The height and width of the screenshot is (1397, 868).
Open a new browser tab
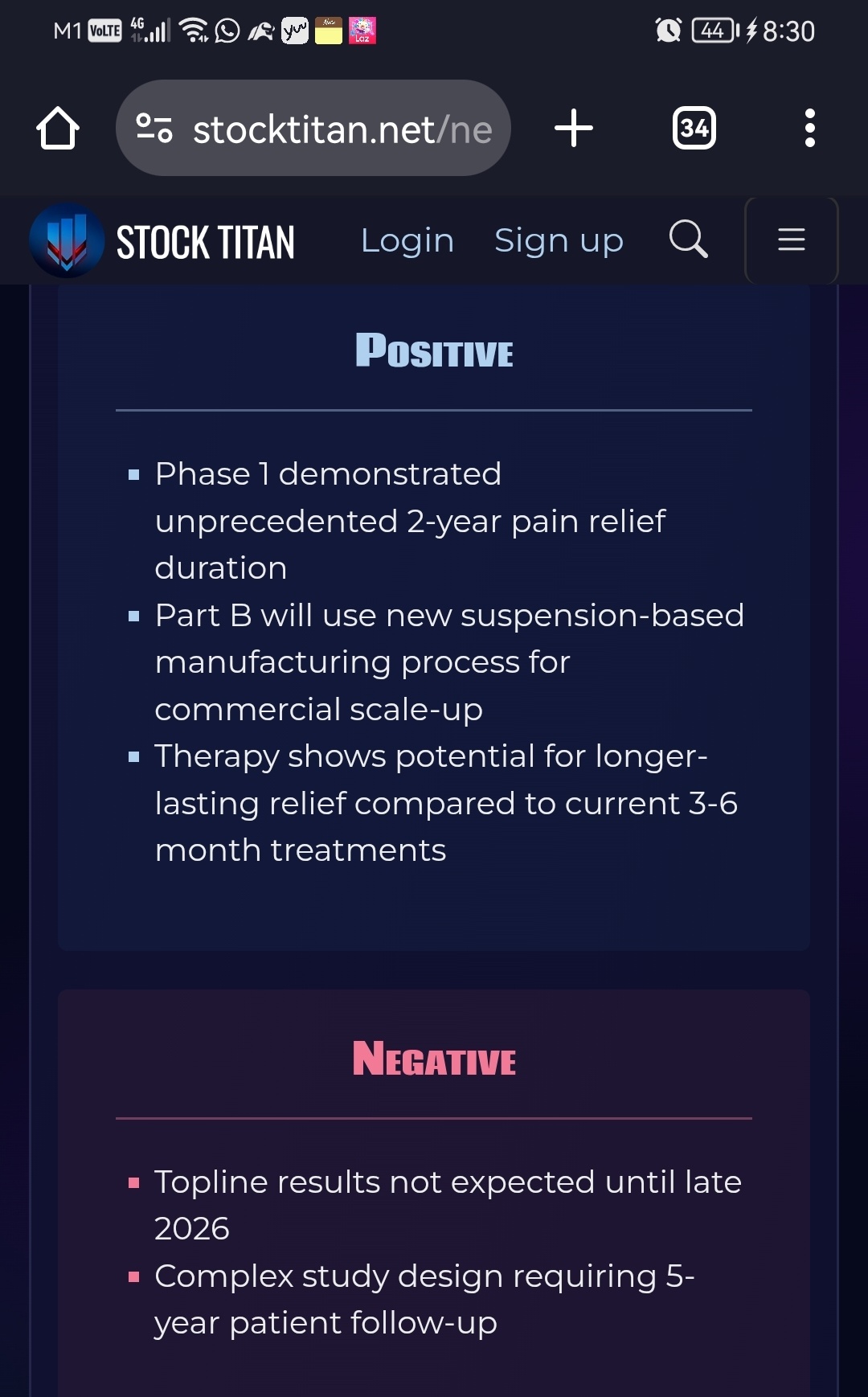574,128
